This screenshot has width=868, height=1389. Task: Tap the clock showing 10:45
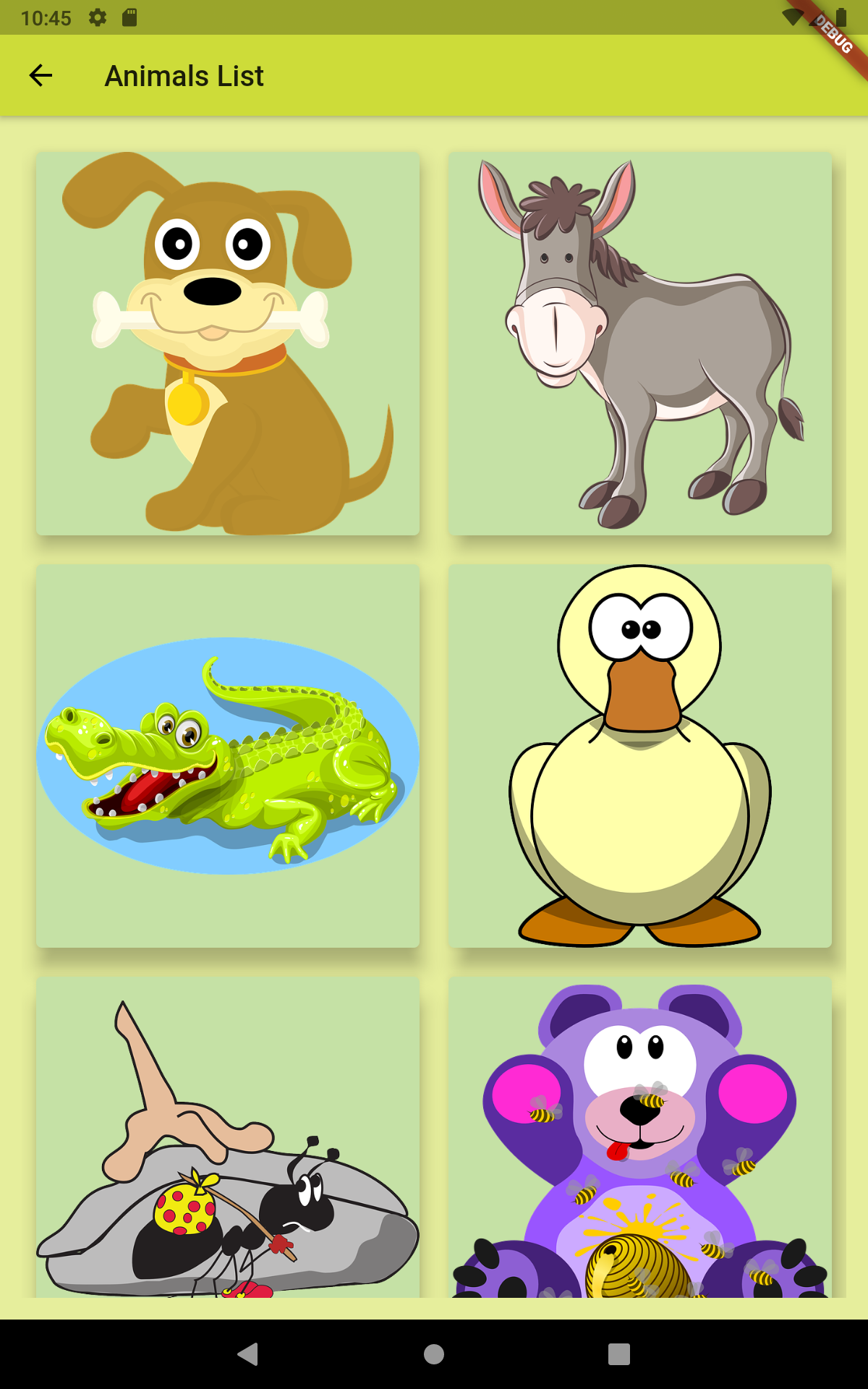tap(46, 17)
